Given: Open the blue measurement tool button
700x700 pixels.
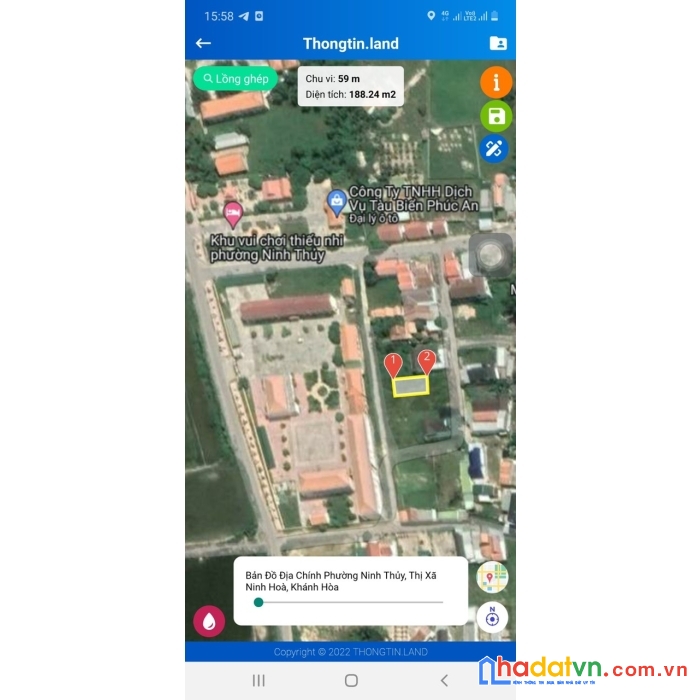Looking at the screenshot, I should (x=494, y=149).
